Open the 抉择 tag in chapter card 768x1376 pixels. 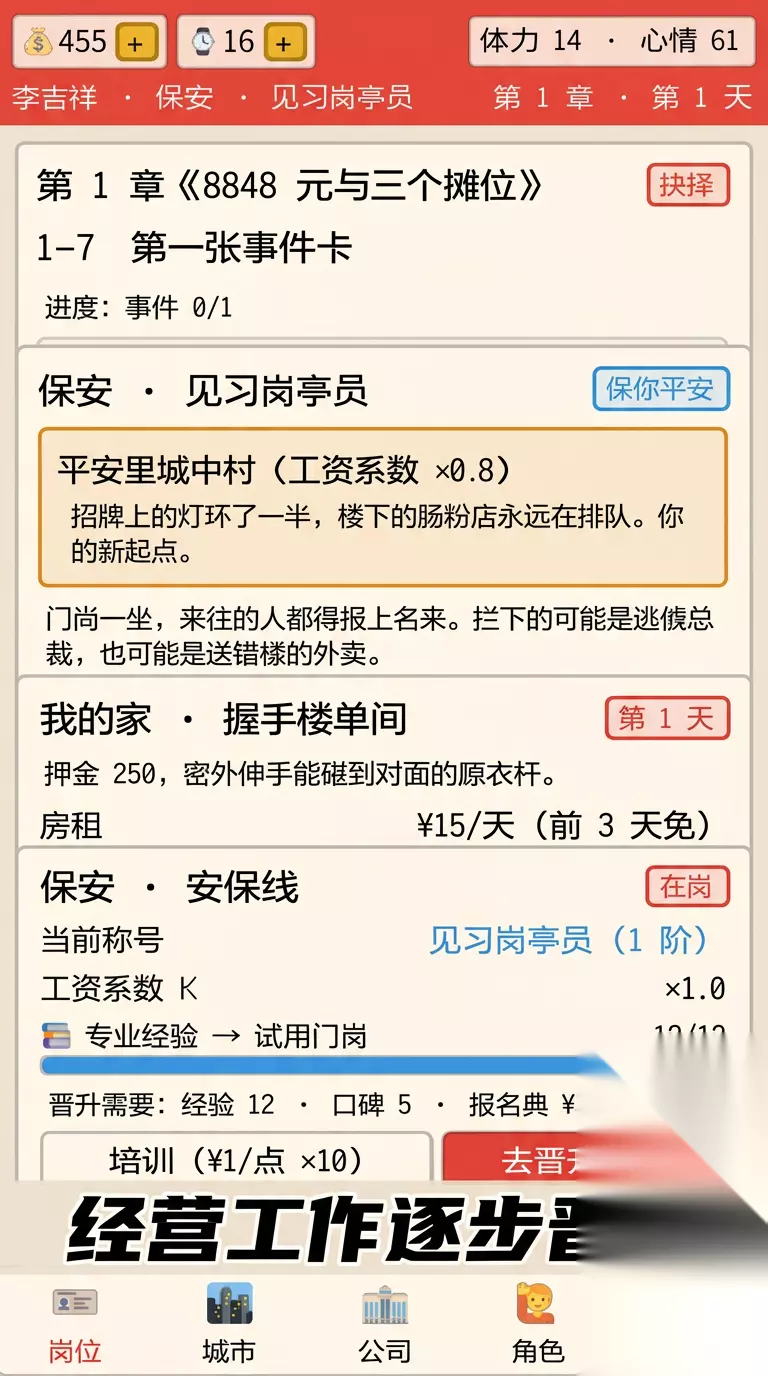(x=687, y=185)
